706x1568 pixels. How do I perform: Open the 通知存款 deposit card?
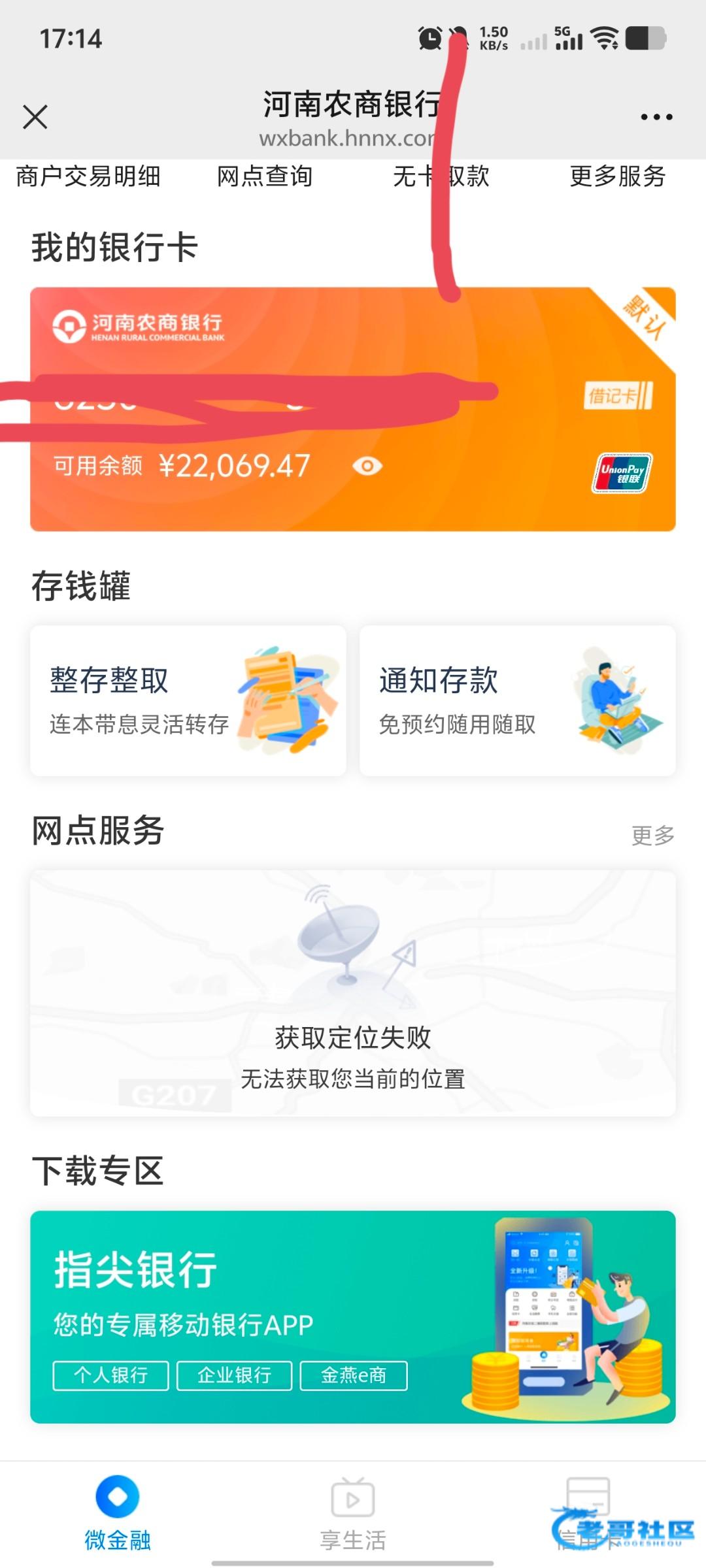coord(518,700)
